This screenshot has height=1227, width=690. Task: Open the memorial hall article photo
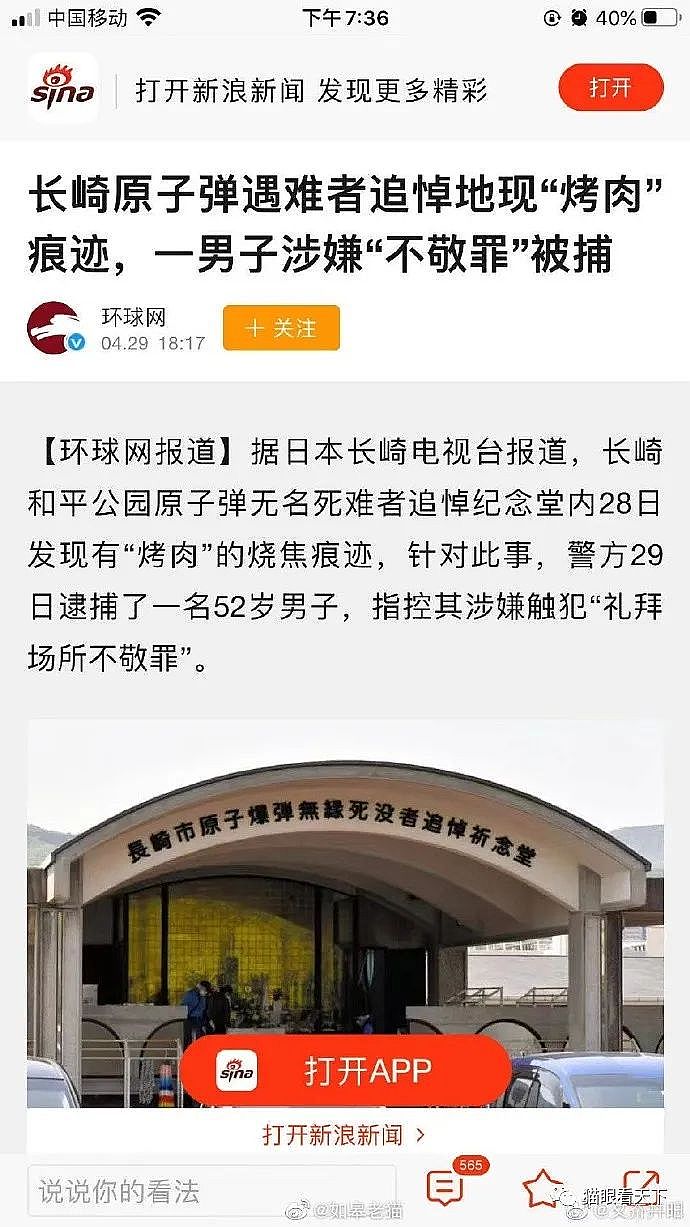[x=345, y=900]
